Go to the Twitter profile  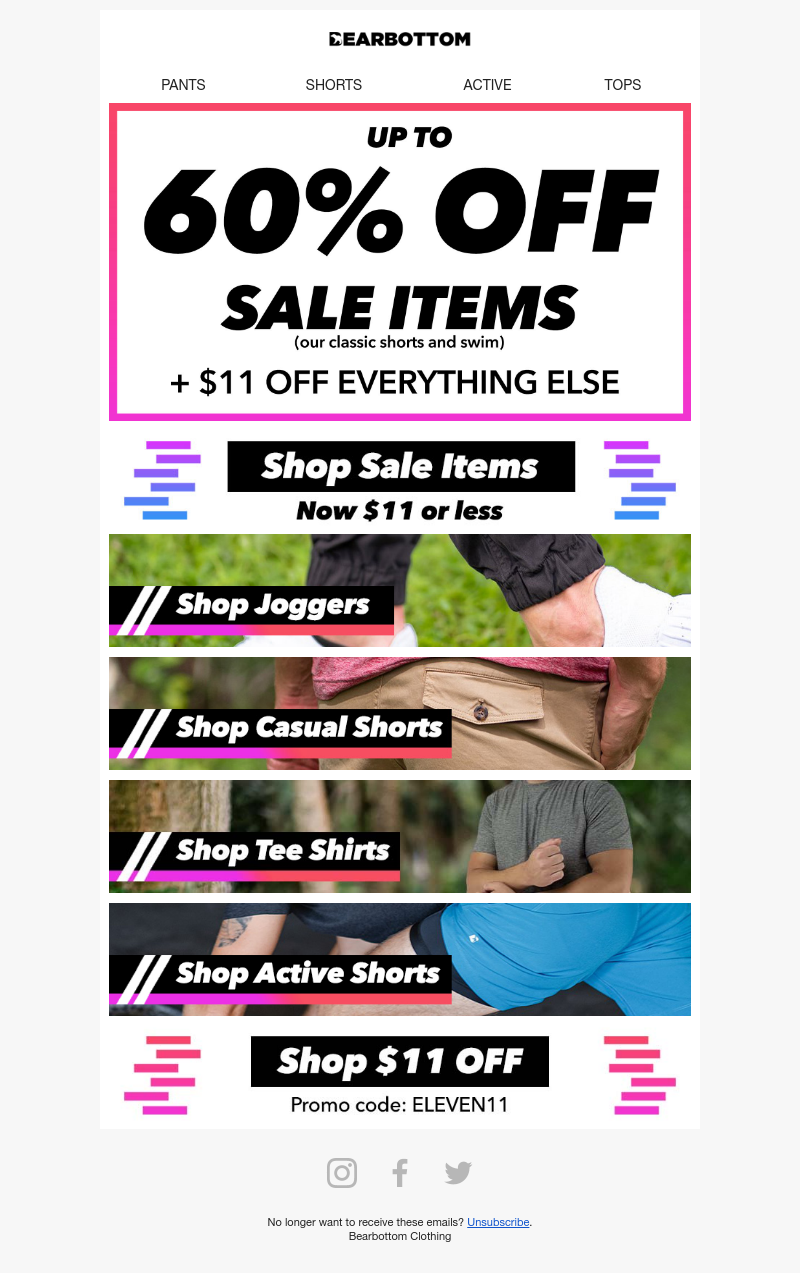click(458, 1173)
